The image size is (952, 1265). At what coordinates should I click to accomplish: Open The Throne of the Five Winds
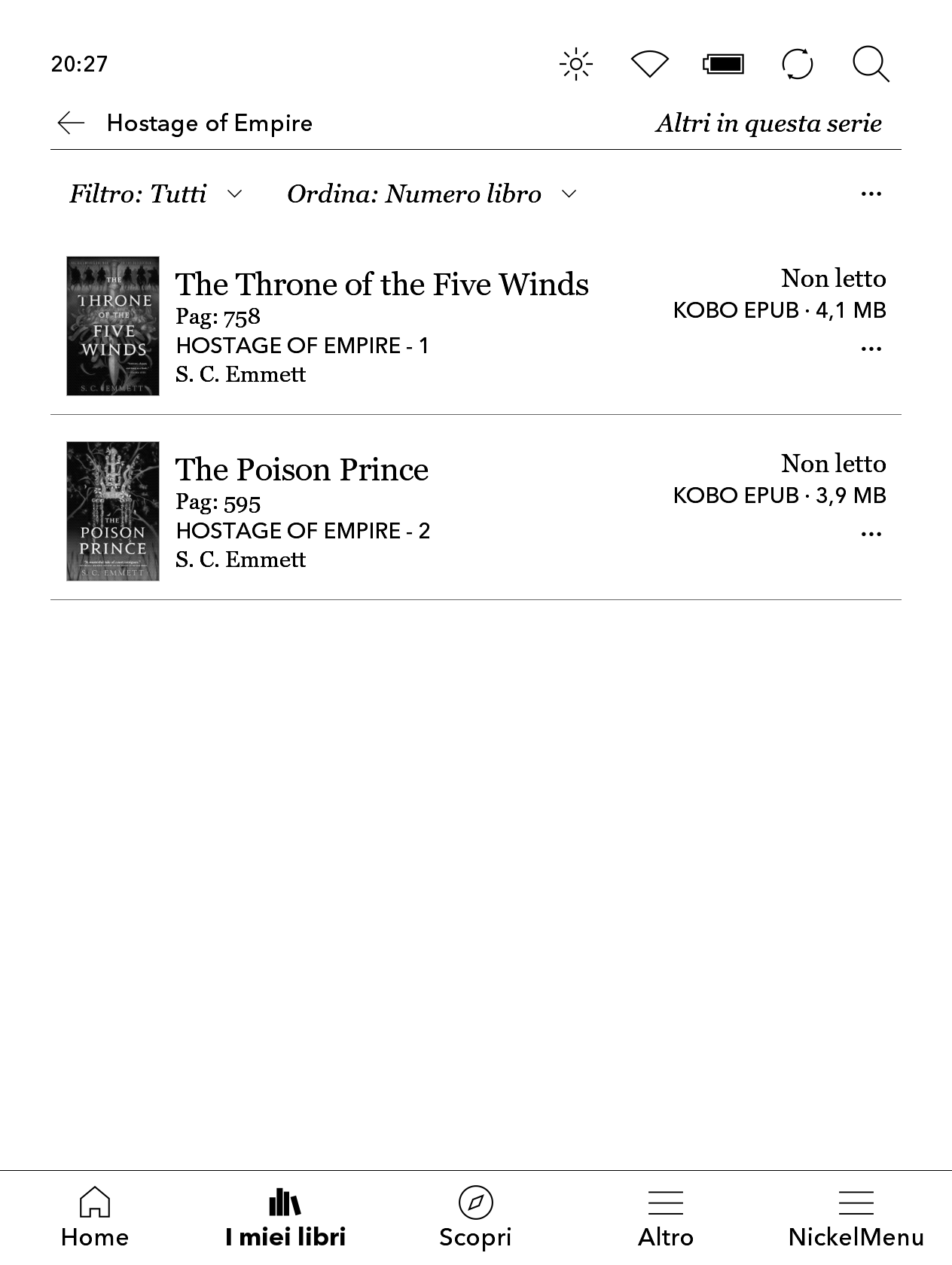[x=381, y=285]
